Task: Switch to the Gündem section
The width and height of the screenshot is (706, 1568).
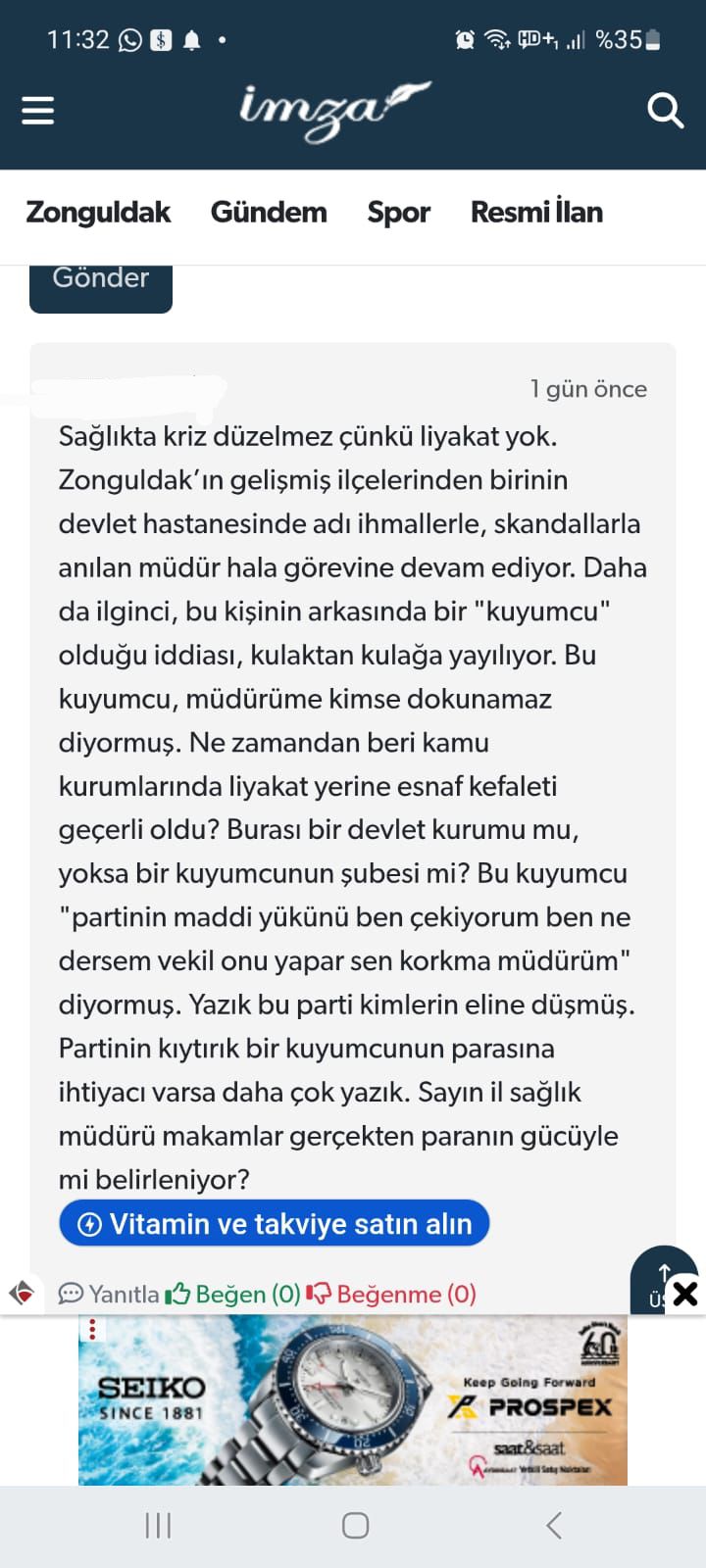Action: 269,212
